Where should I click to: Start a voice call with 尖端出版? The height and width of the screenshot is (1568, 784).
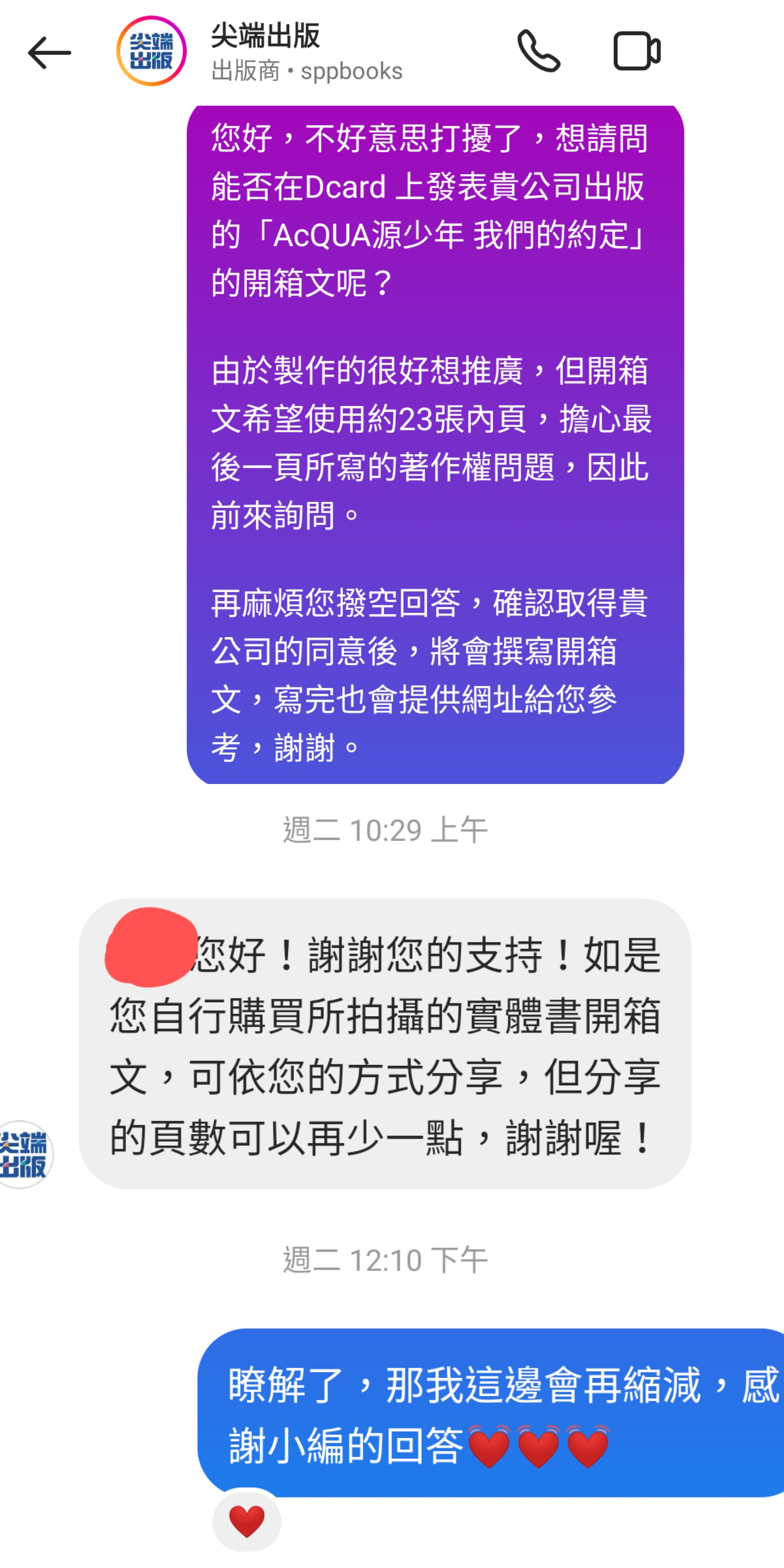(x=539, y=51)
